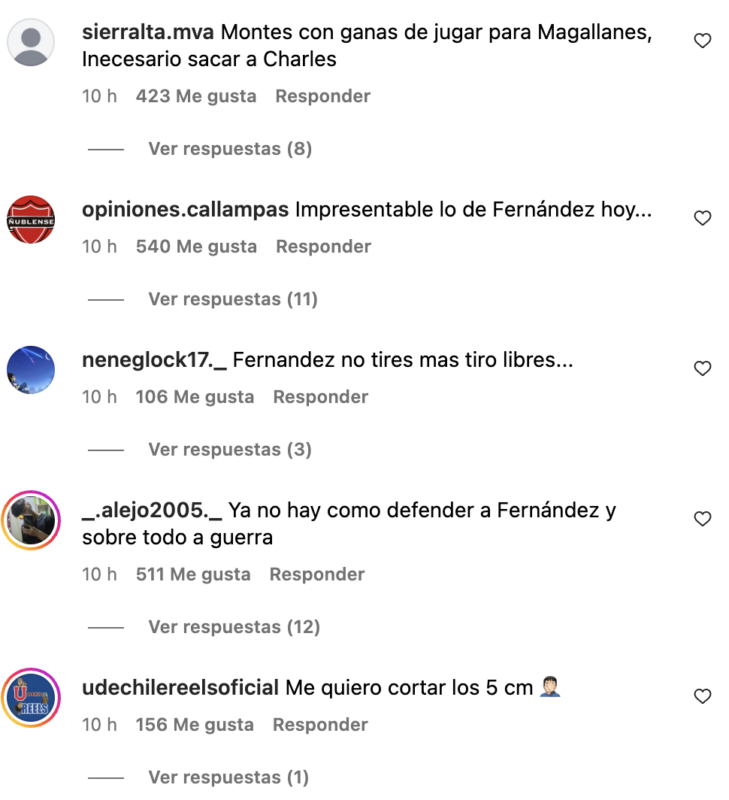Reply to _.alejo2005._'s comment

click(316, 574)
